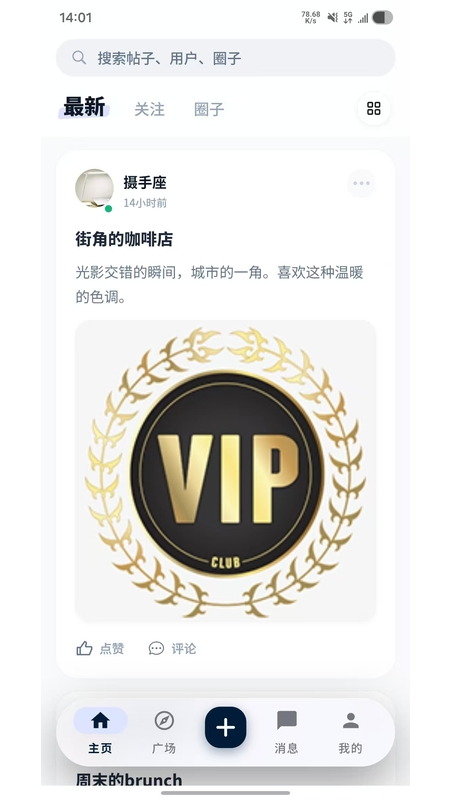This screenshot has height=800, width=450.
Task: Select the 最新 tab
Action: [84, 107]
